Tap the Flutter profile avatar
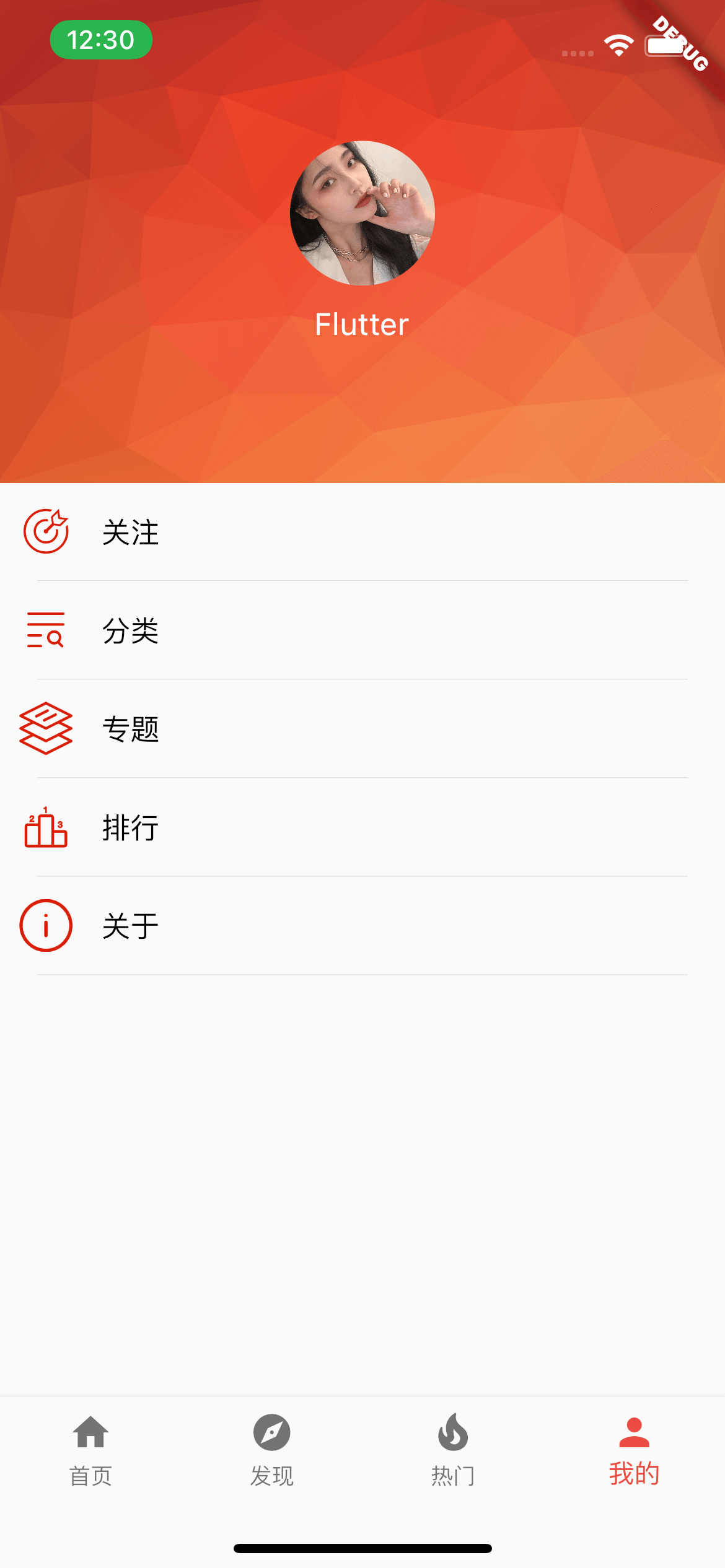Screen dimensions: 725x1568 (x=362, y=213)
